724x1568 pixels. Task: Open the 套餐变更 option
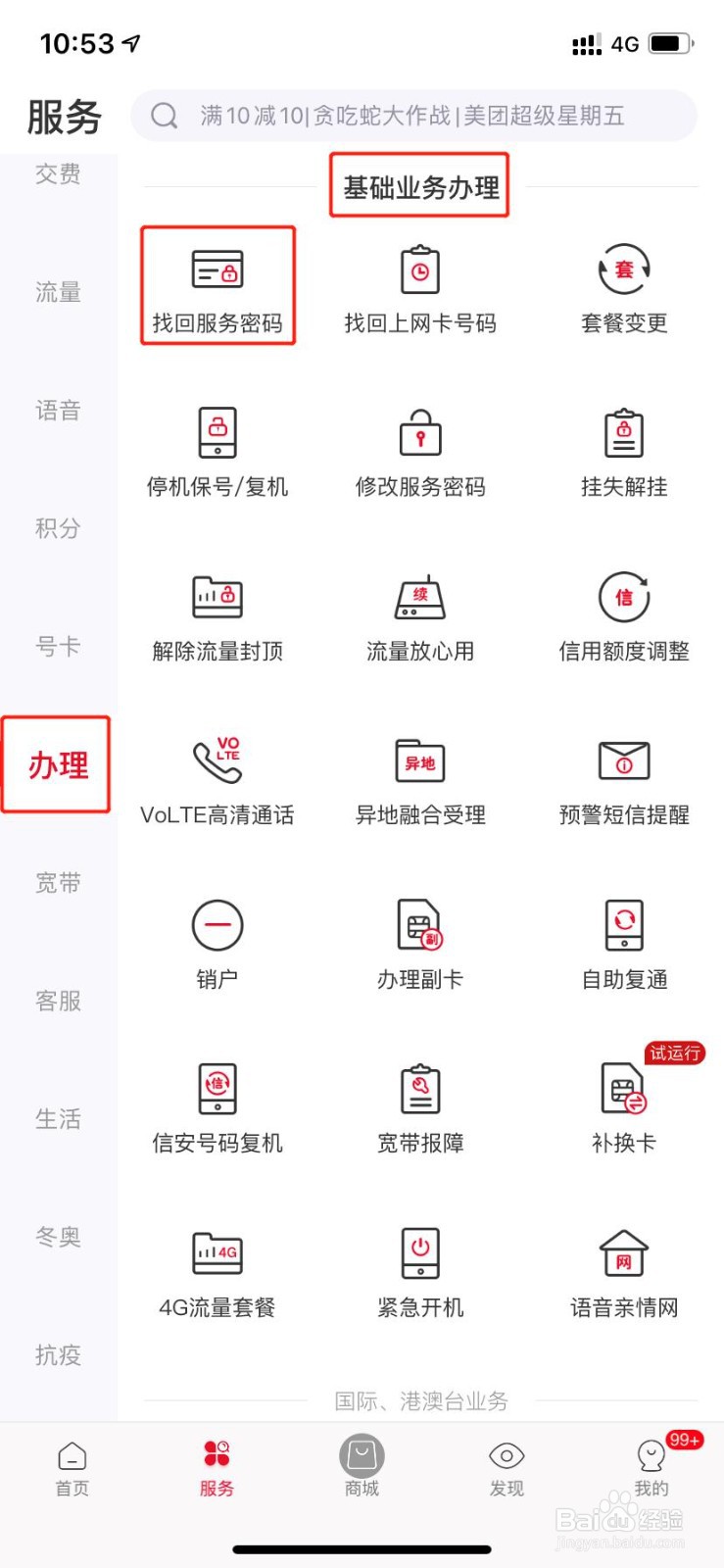[622, 286]
